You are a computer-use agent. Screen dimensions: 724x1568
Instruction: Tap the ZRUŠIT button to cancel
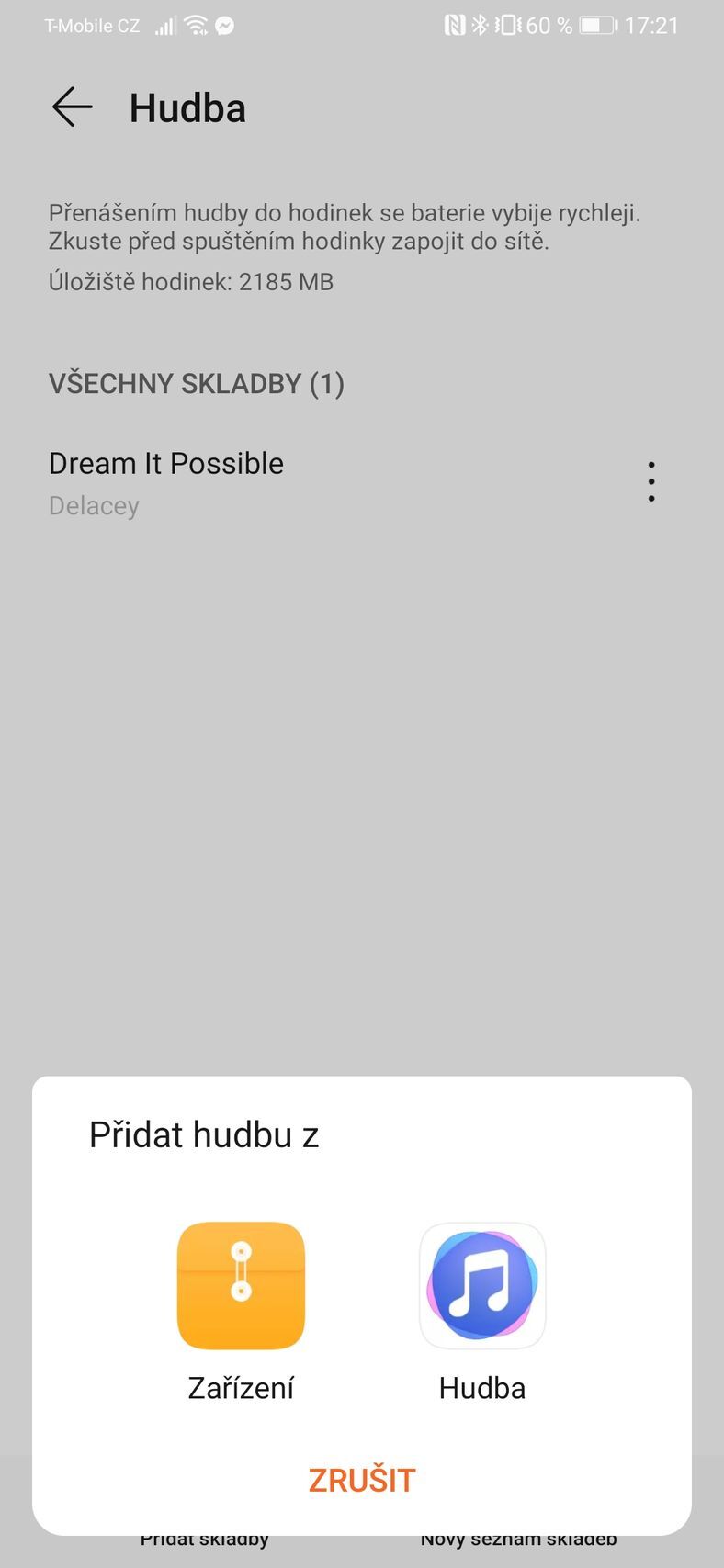coord(362,1479)
